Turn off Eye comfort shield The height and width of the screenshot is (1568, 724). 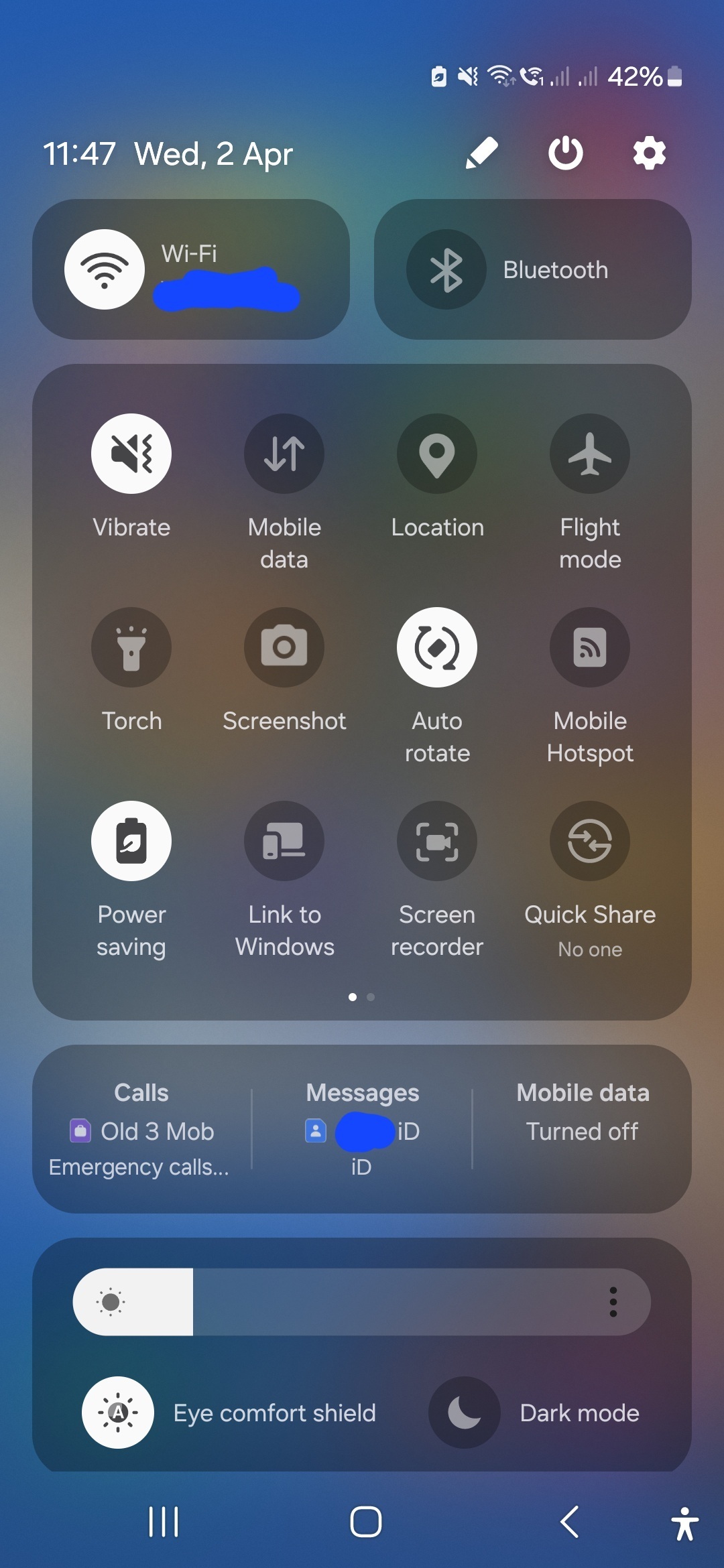pos(118,1413)
